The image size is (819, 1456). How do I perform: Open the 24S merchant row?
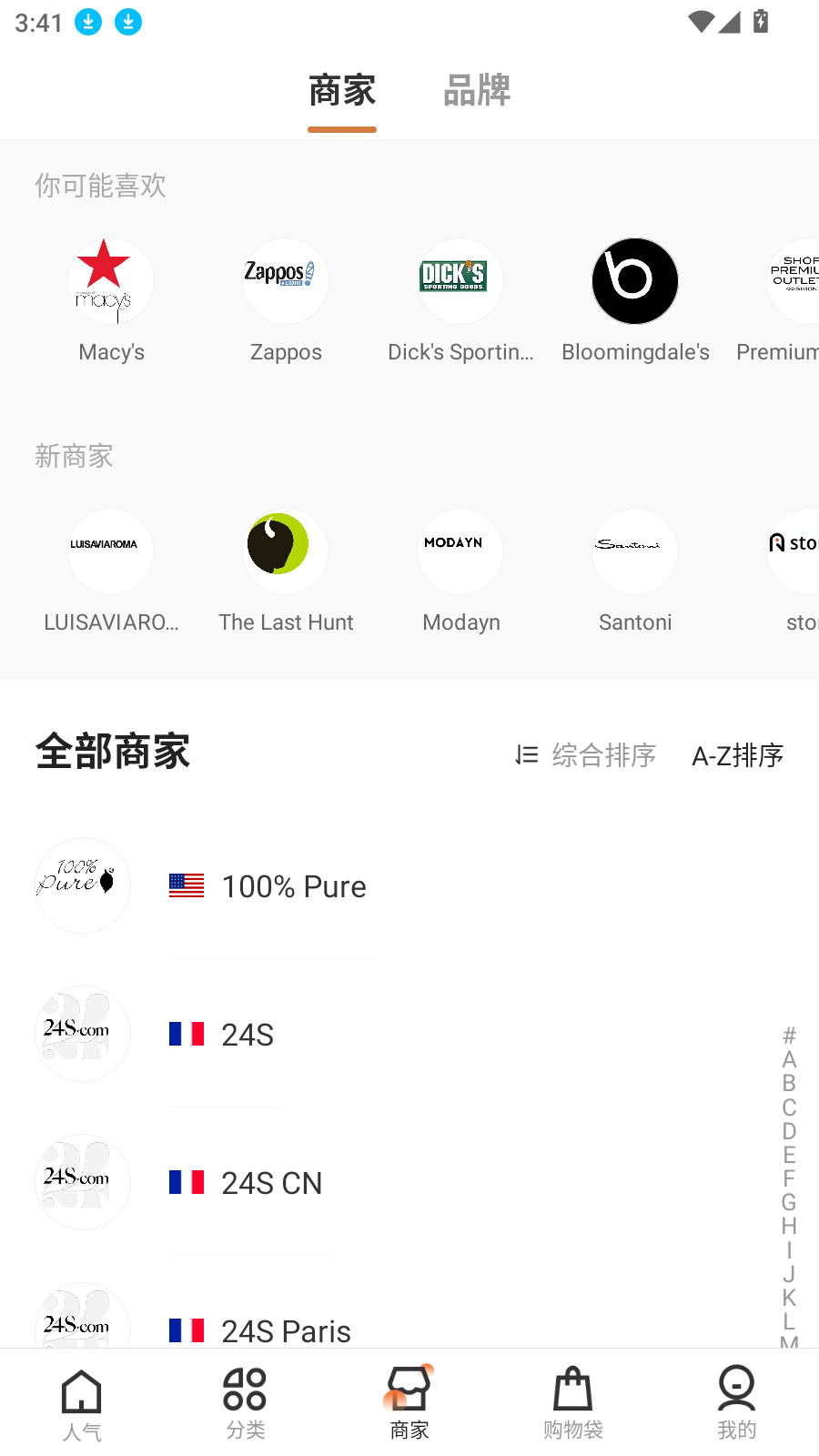[x=248, y=1035]
